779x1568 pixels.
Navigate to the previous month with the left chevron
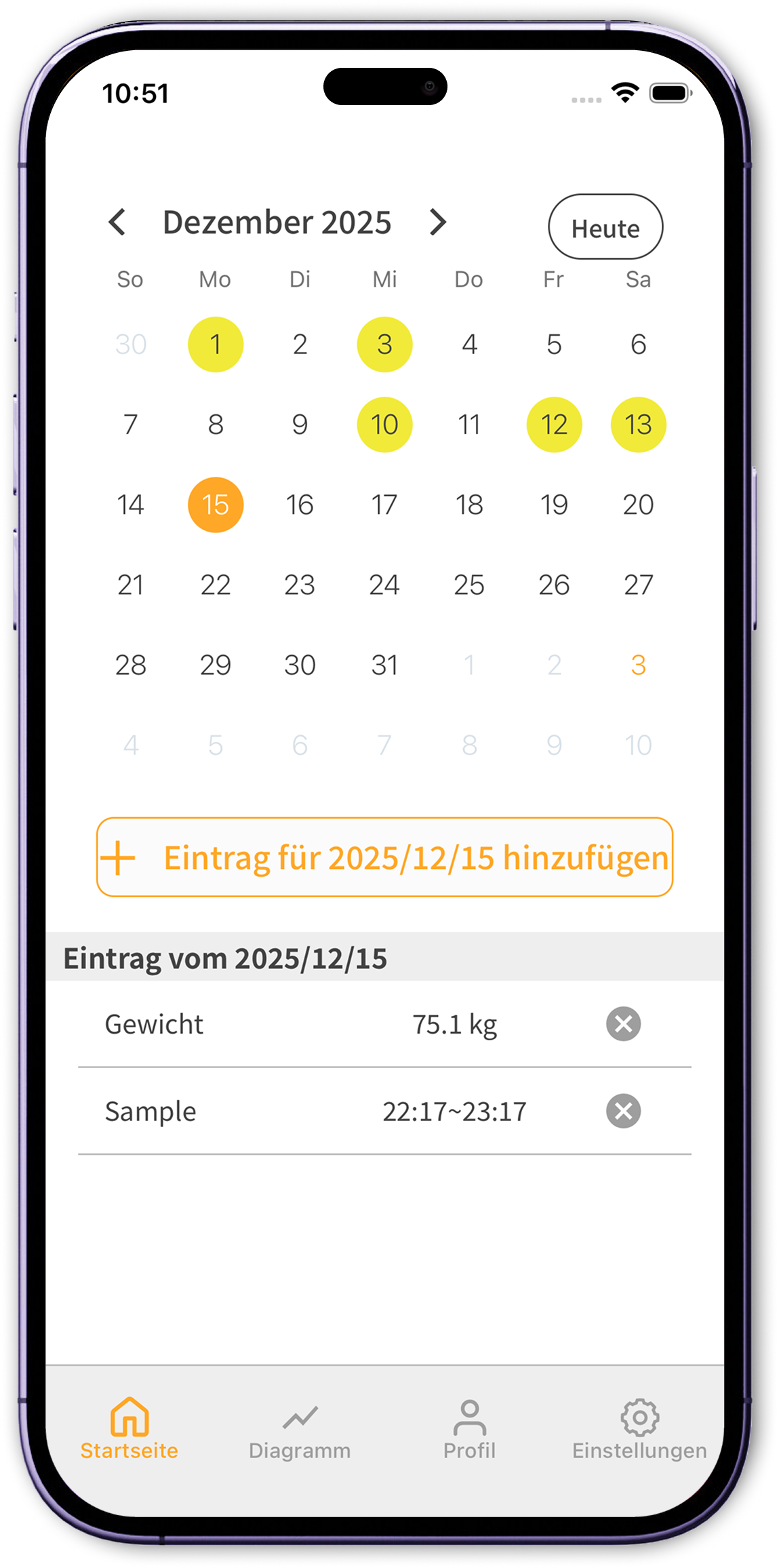click(x=117, y=222)
